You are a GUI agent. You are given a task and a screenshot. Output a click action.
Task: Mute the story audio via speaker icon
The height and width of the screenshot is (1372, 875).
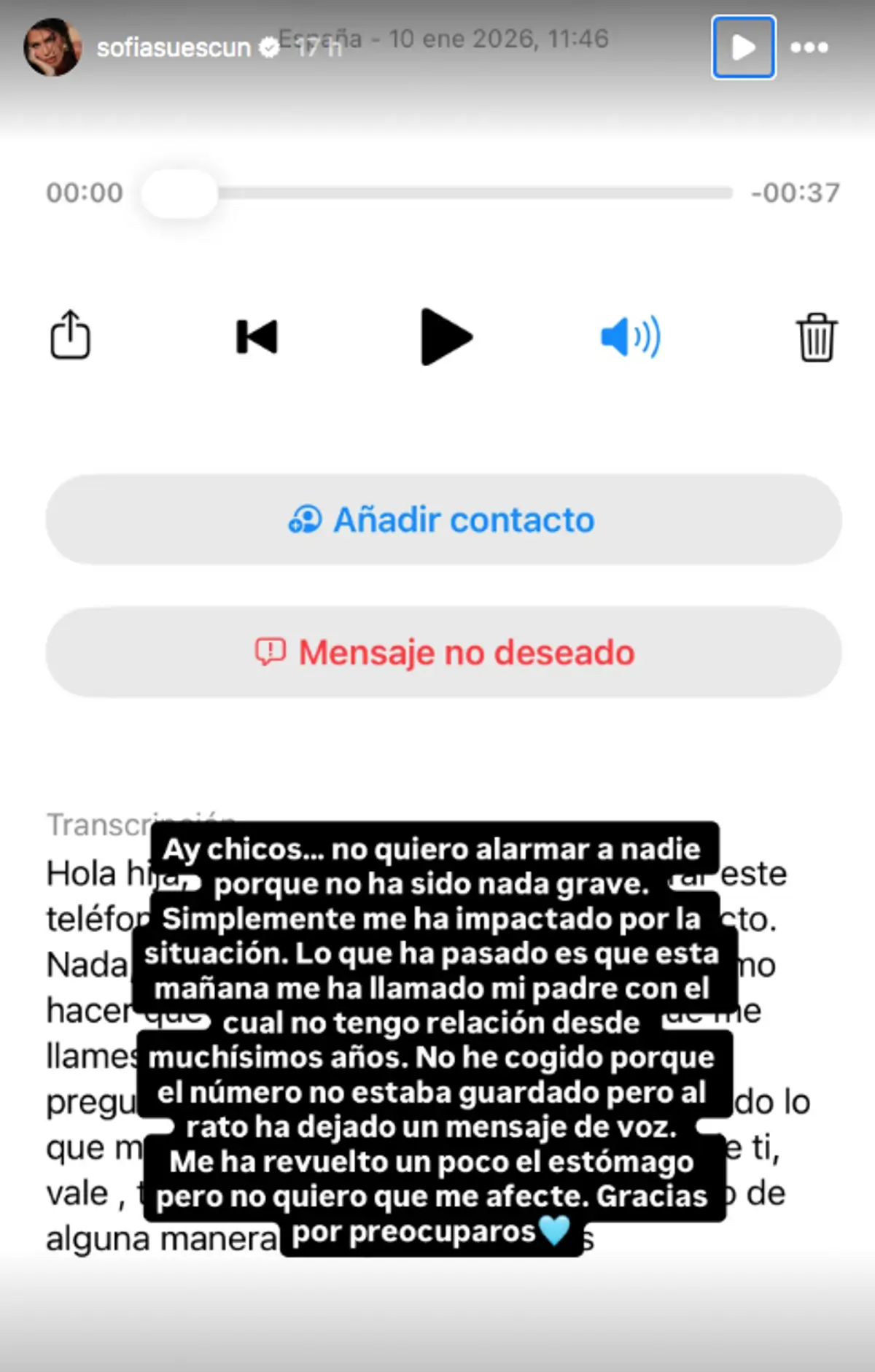point(631,336)
